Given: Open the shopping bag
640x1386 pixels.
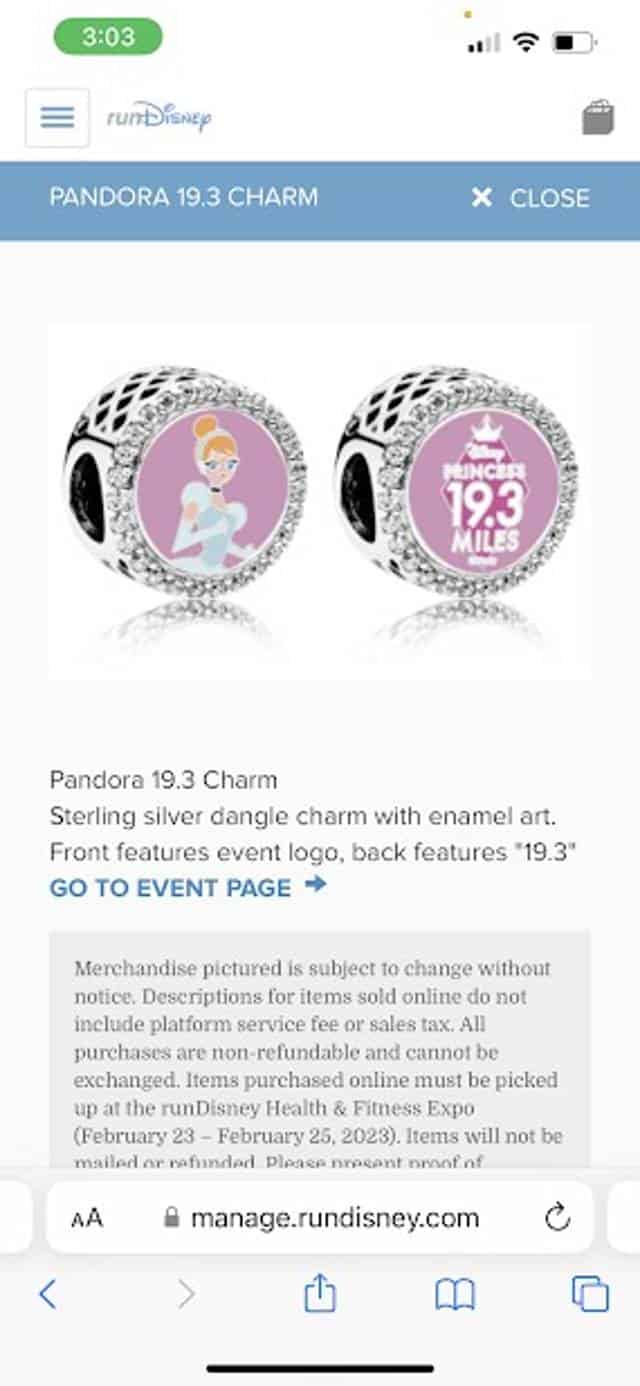Looking at the screenshot, I should (x=597, y=118).
